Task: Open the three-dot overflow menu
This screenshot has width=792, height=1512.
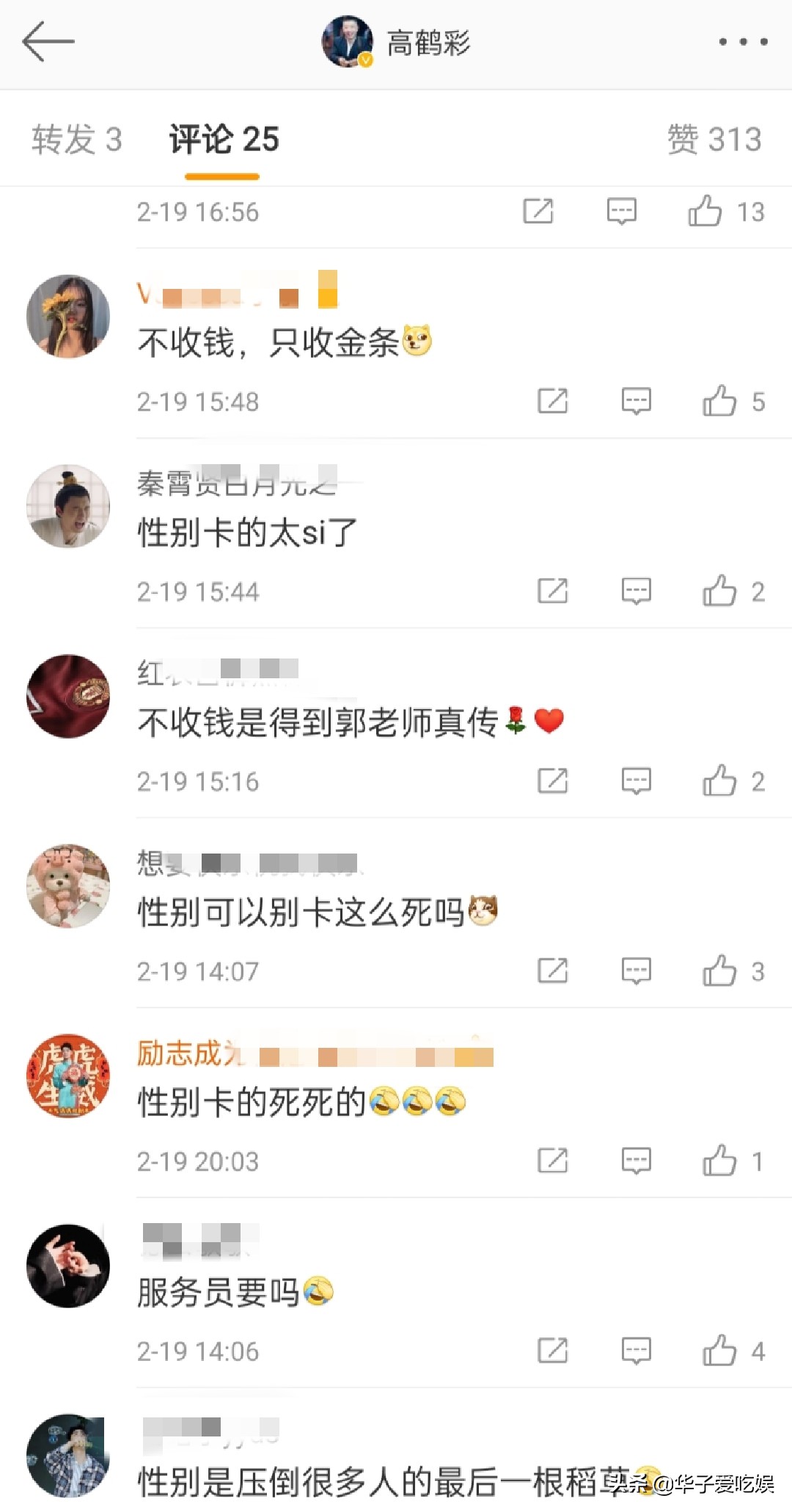Action: pos(743,42)
